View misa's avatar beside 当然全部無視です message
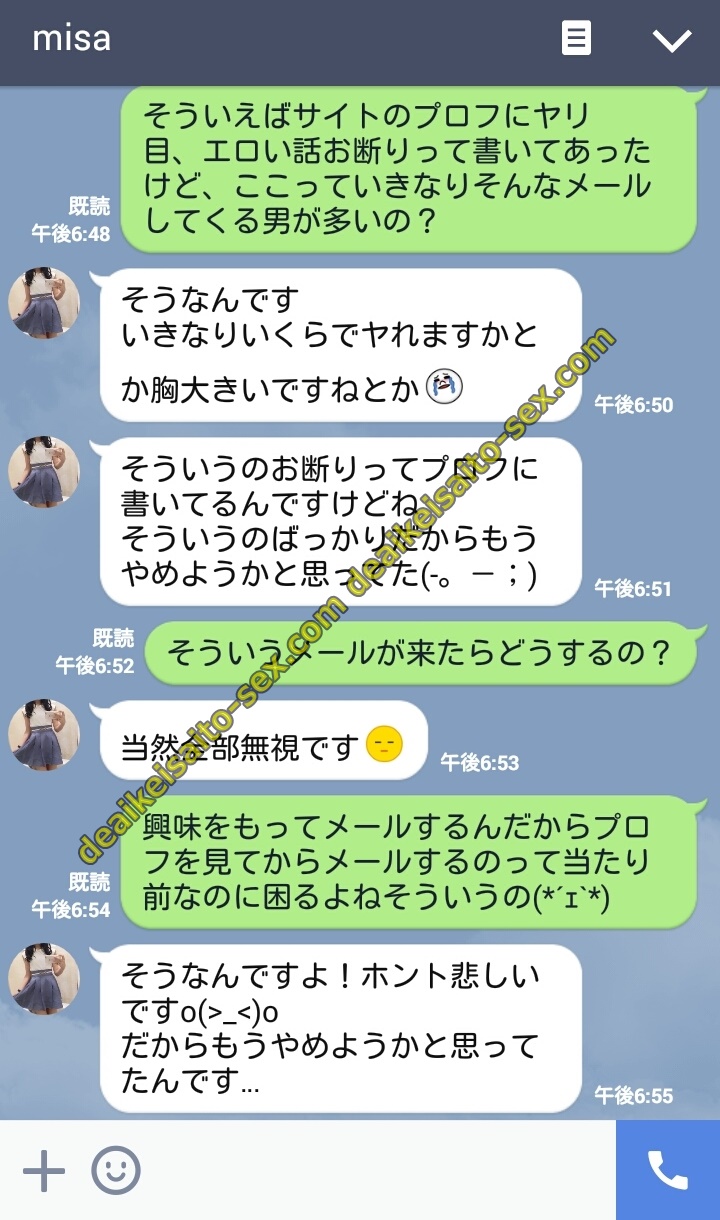 (44, 735)
